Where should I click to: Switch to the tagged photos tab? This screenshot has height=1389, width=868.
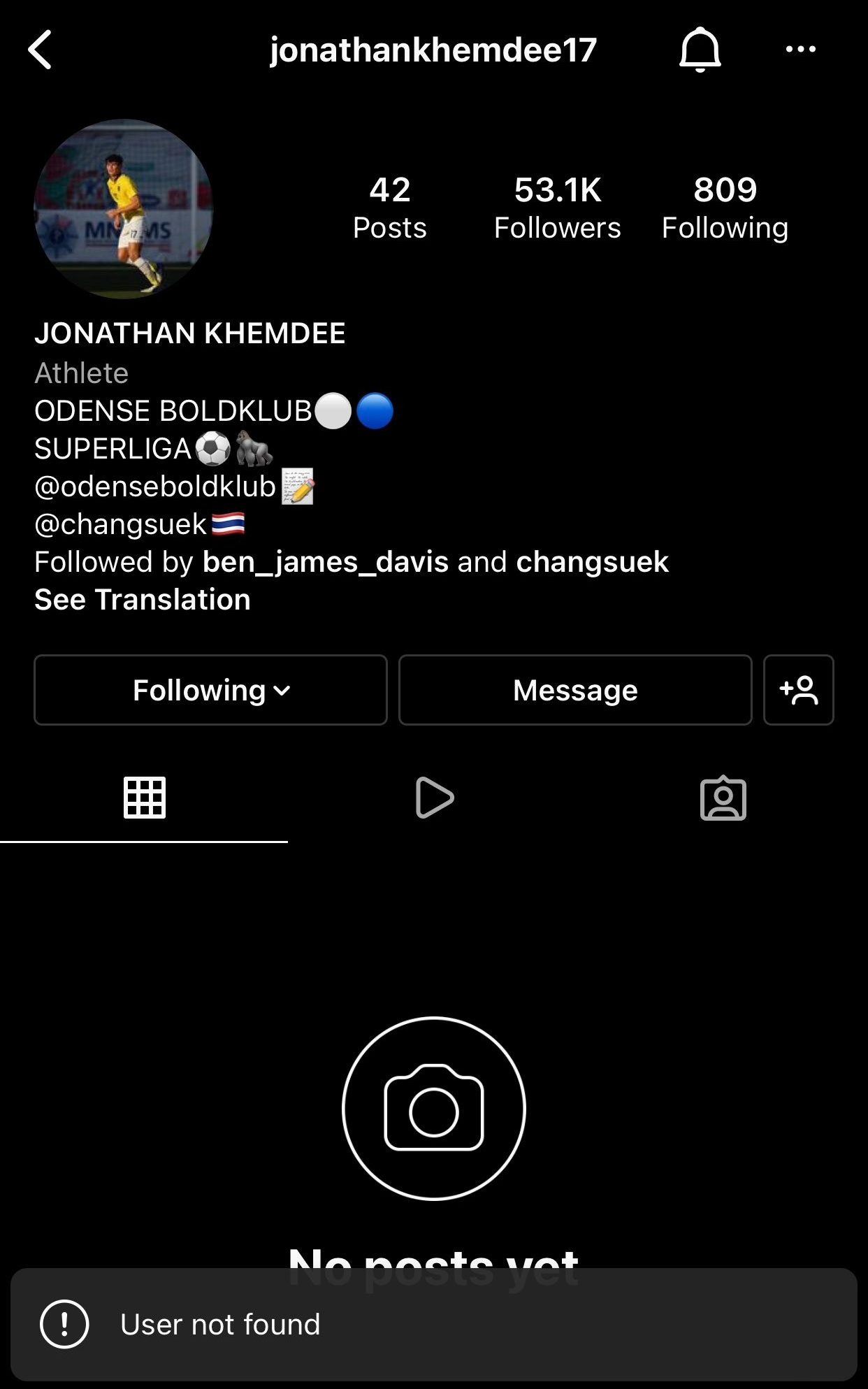tap(723, 798)
